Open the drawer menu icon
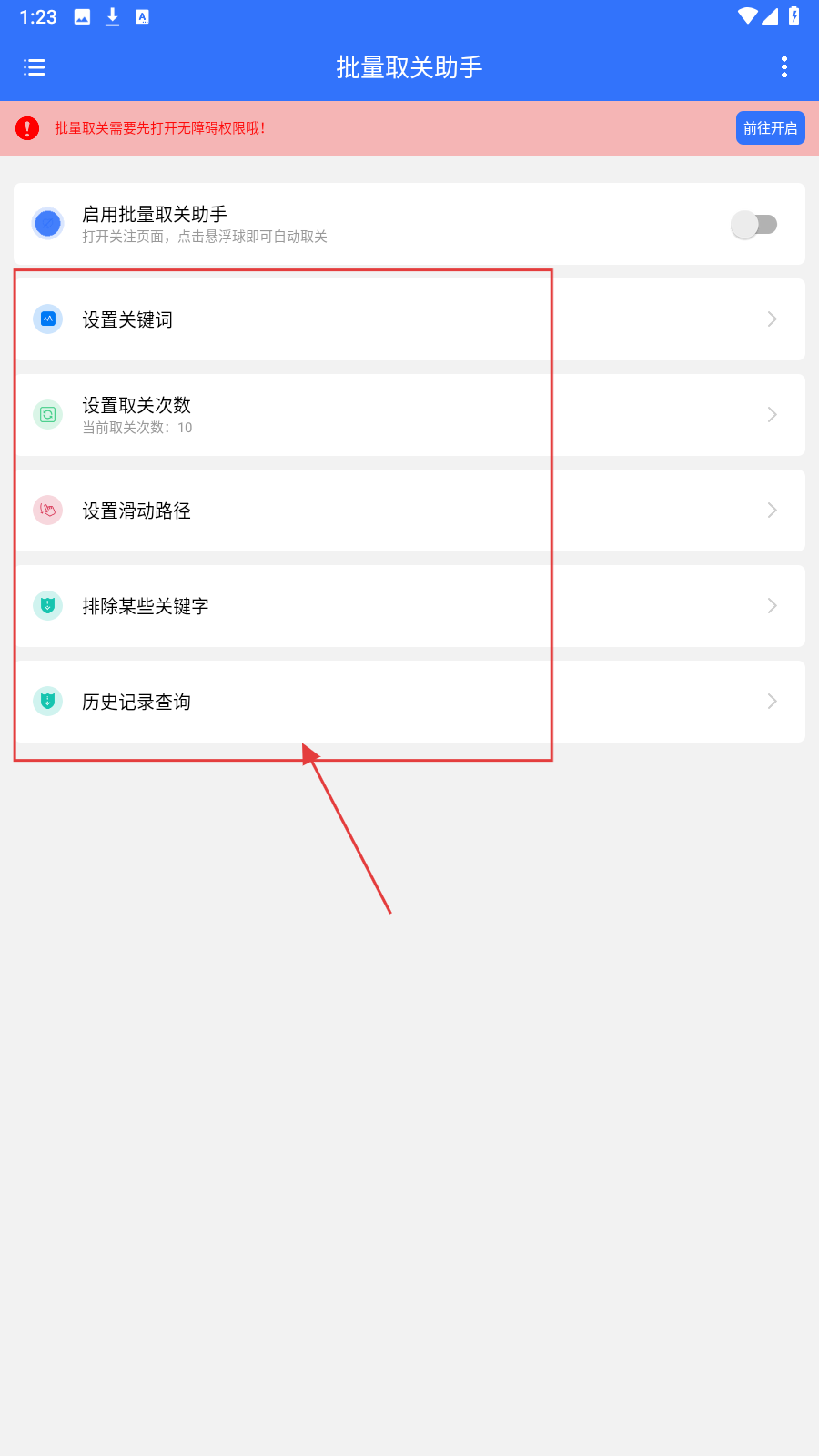 [34, 67]
